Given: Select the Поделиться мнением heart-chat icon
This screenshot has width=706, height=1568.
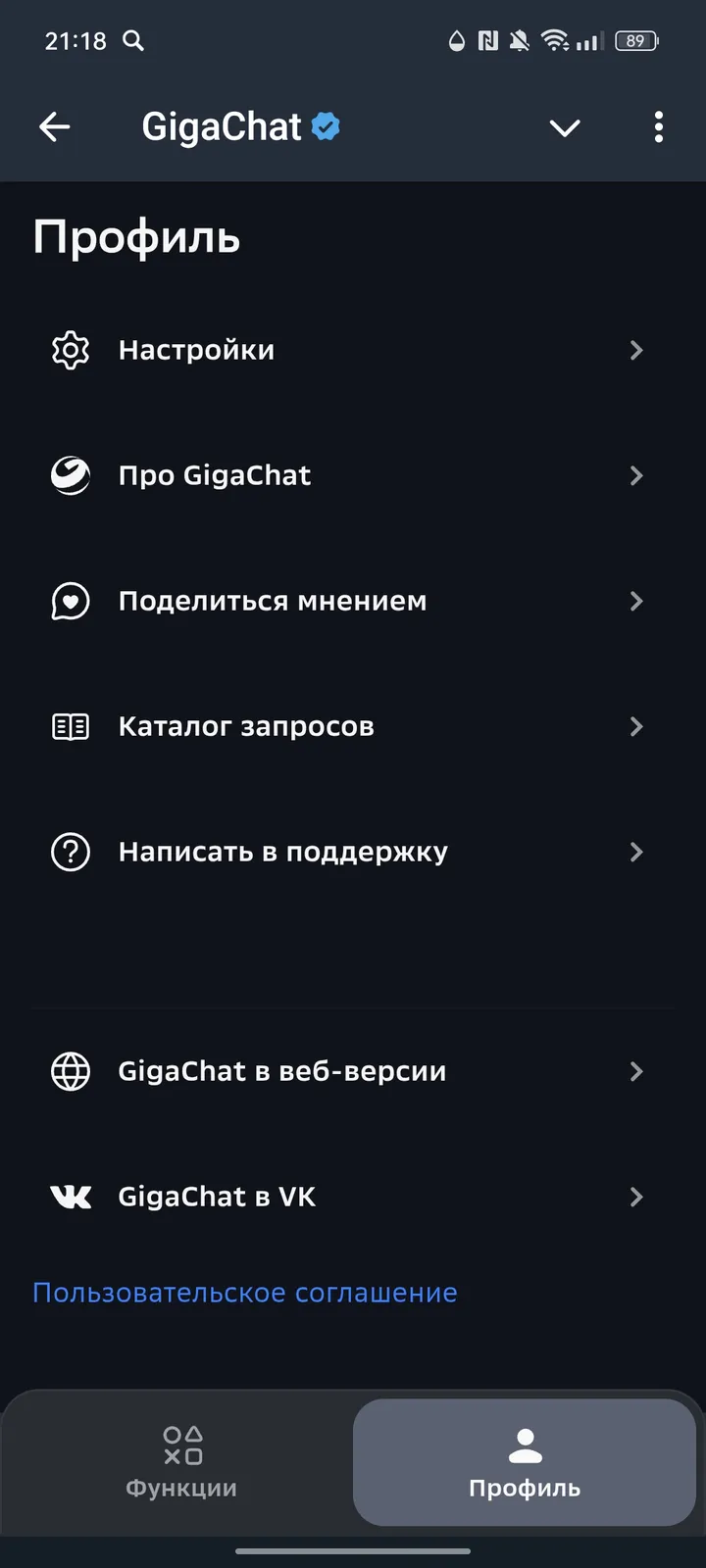Looking at the screenshot, I should [70, 601].
